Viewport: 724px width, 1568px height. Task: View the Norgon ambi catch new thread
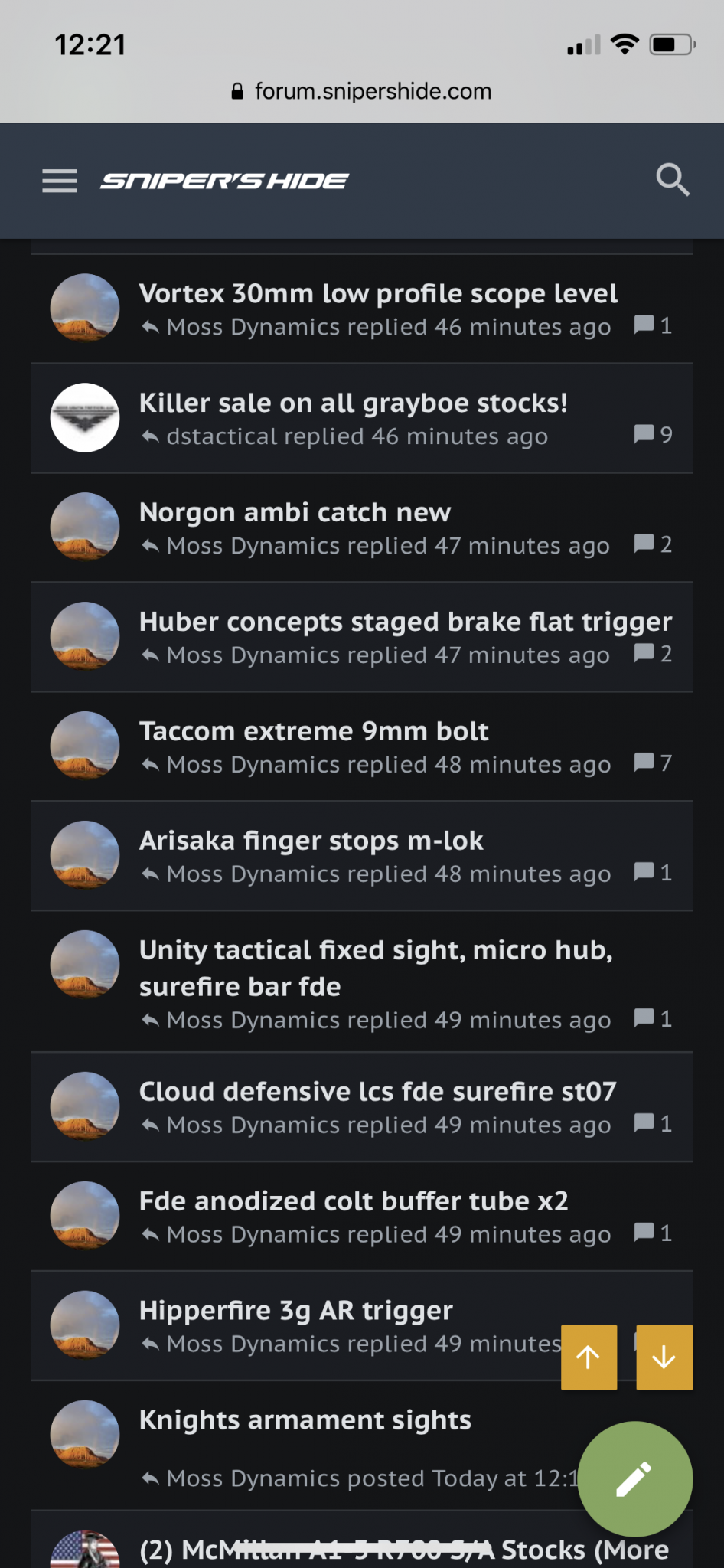[x=295, y=513]
